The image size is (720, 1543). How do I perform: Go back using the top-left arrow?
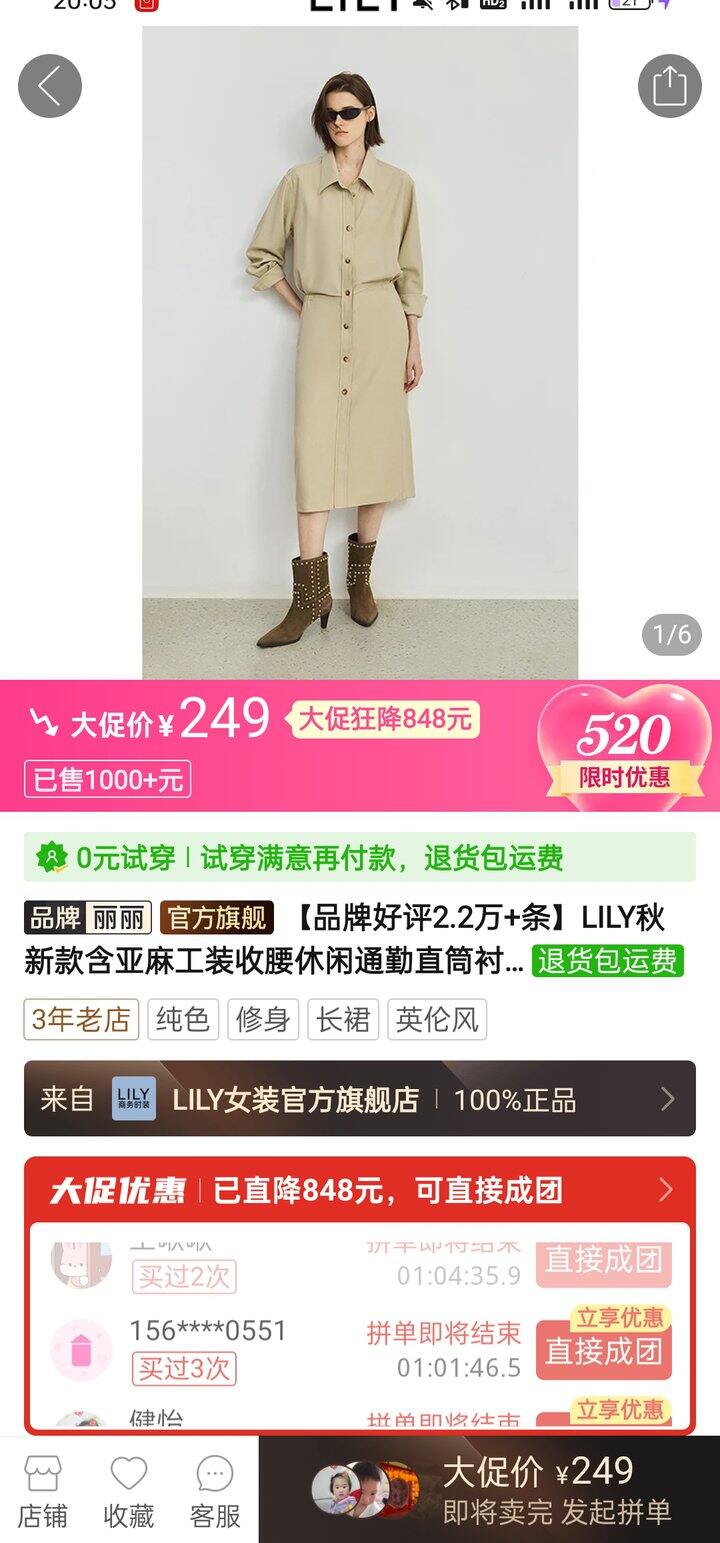50,86
